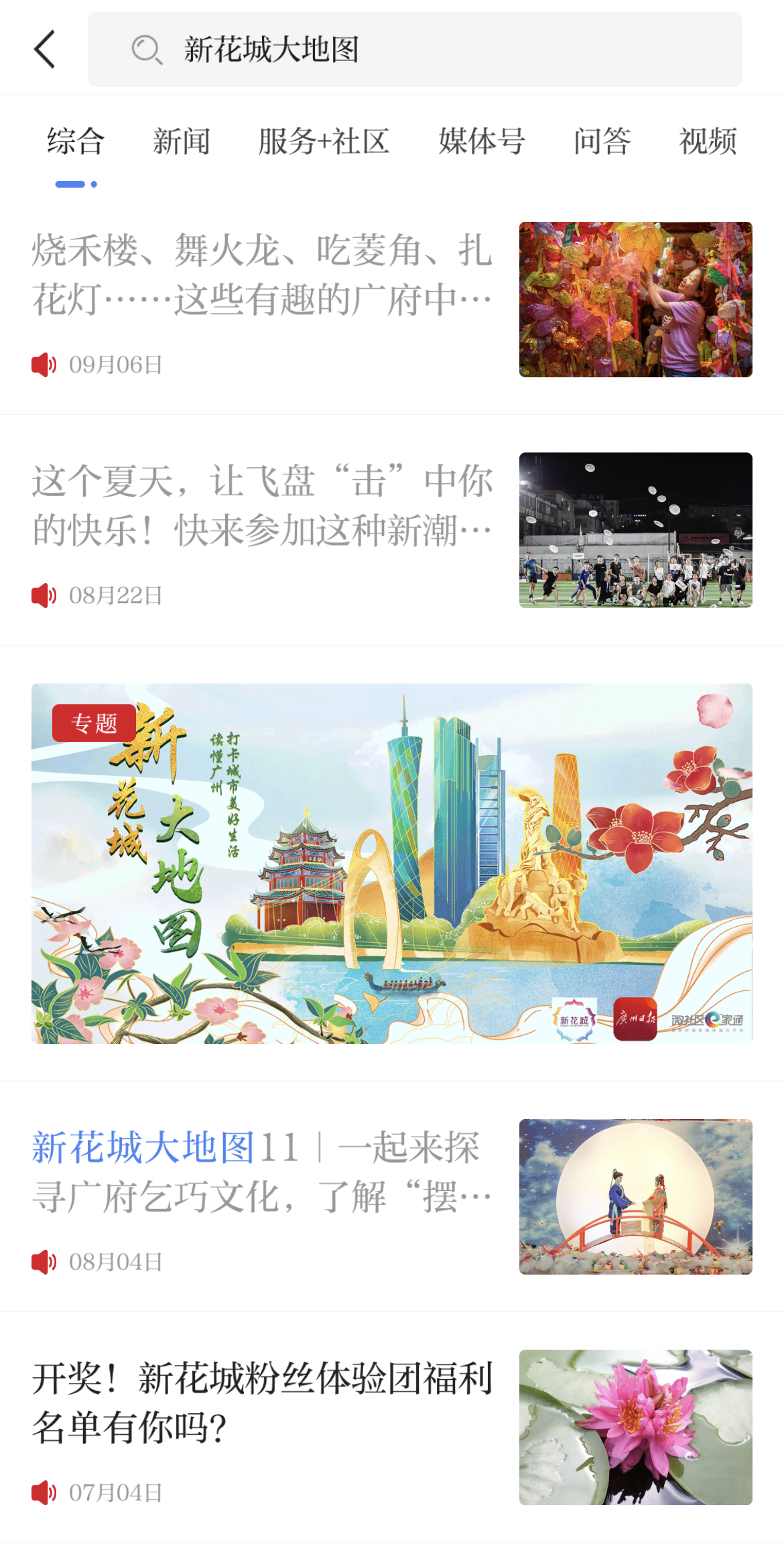Open the 新花城大地图11 乞巧文化 article
784x1544 pixels.
click(x=263, y=1171)
